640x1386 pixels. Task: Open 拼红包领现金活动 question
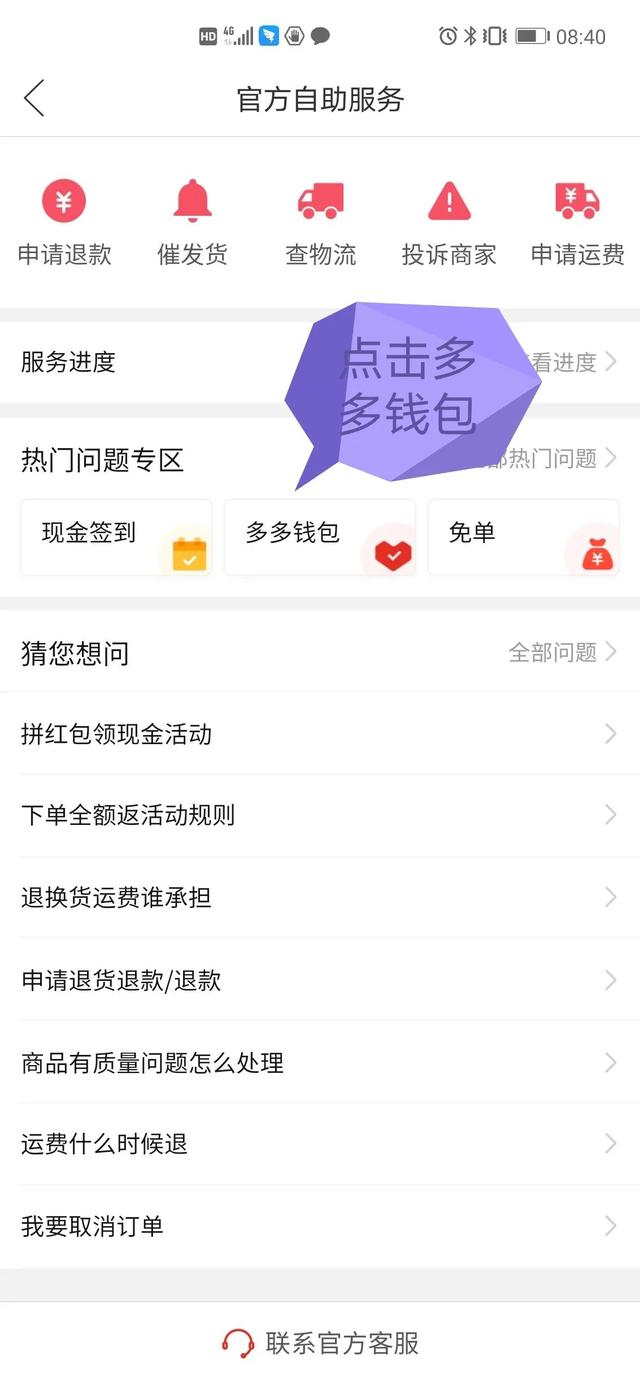(x=320, y=734)
